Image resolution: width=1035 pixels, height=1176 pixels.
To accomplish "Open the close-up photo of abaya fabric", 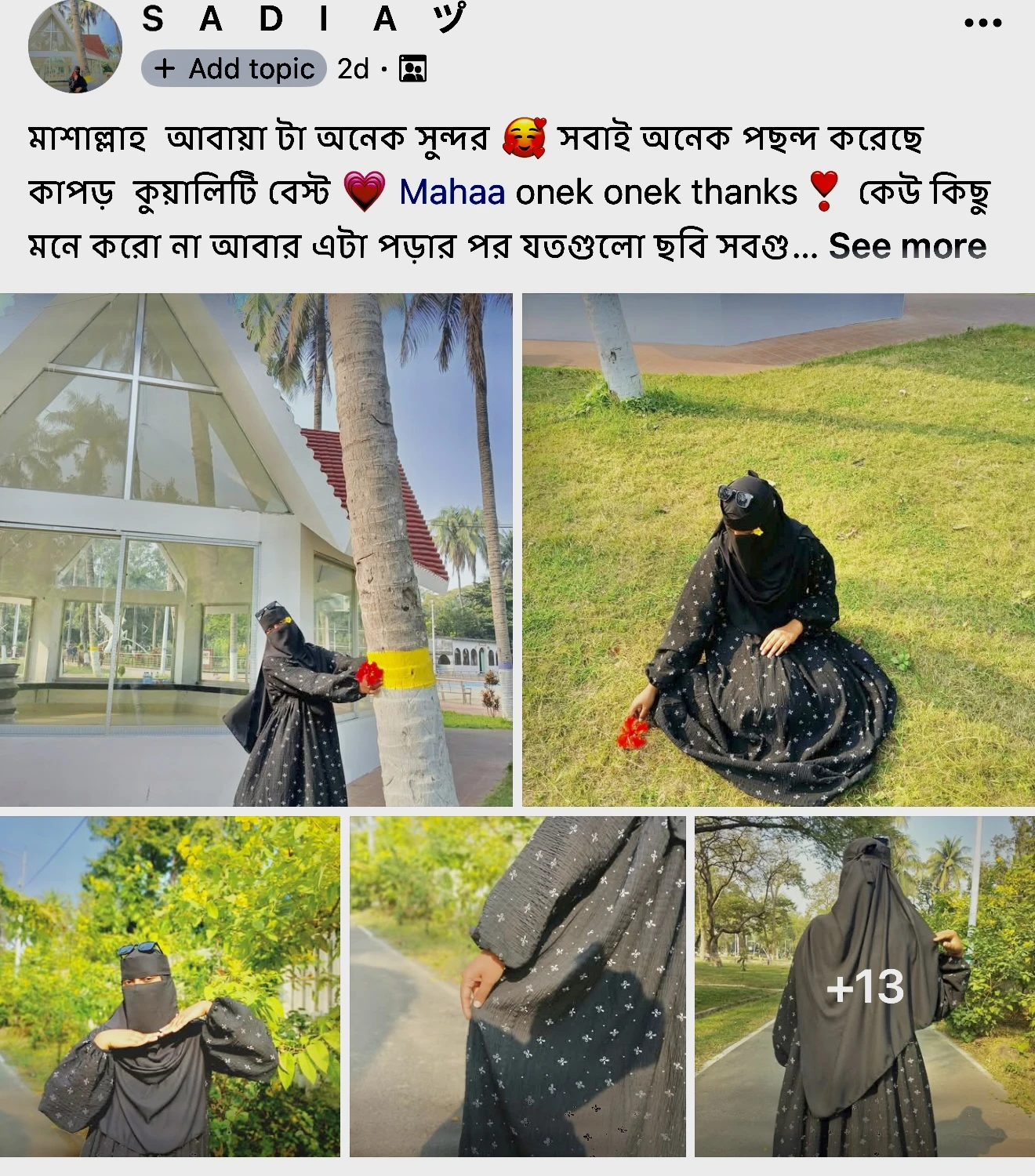I will 517,986.
